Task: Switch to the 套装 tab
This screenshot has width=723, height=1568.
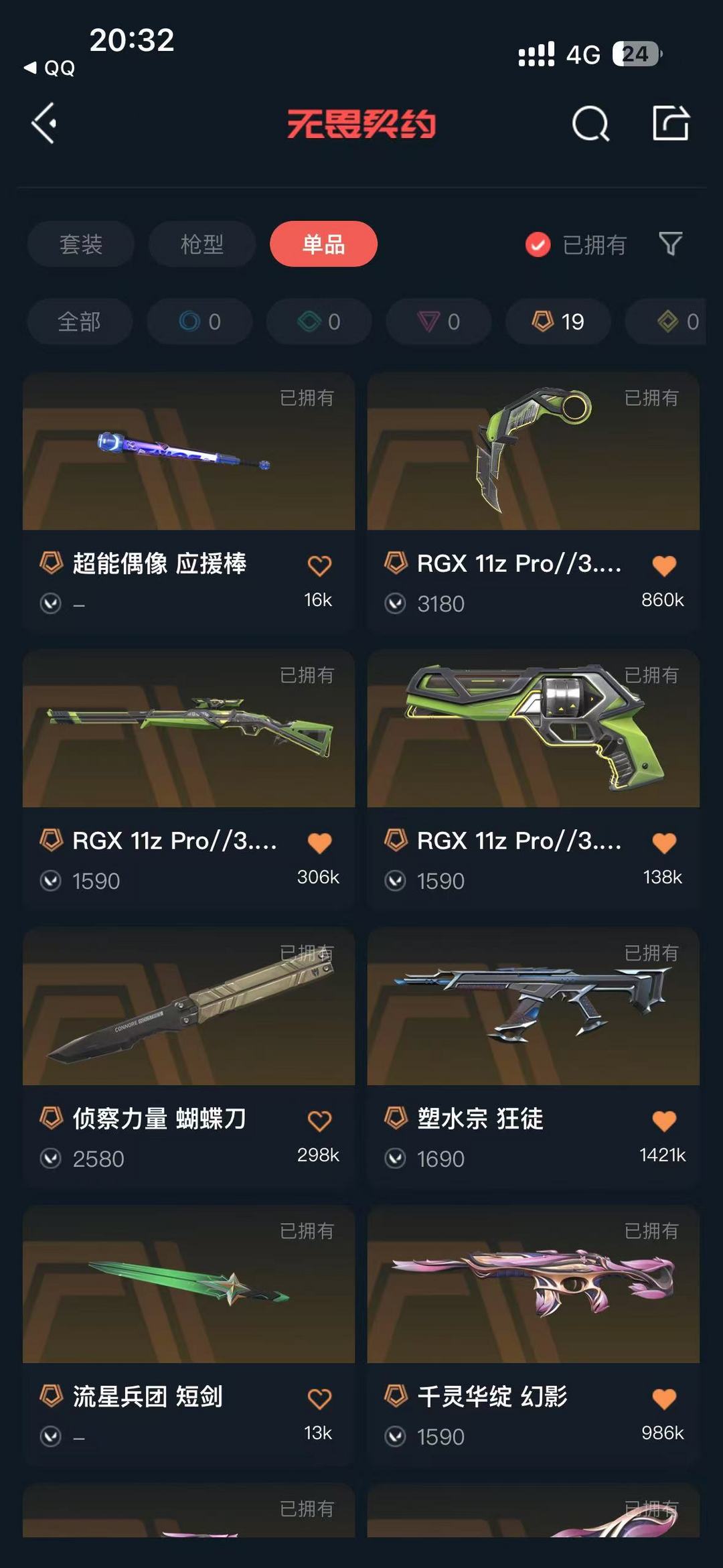Action: pyautogui.click(x=81, y=244)
